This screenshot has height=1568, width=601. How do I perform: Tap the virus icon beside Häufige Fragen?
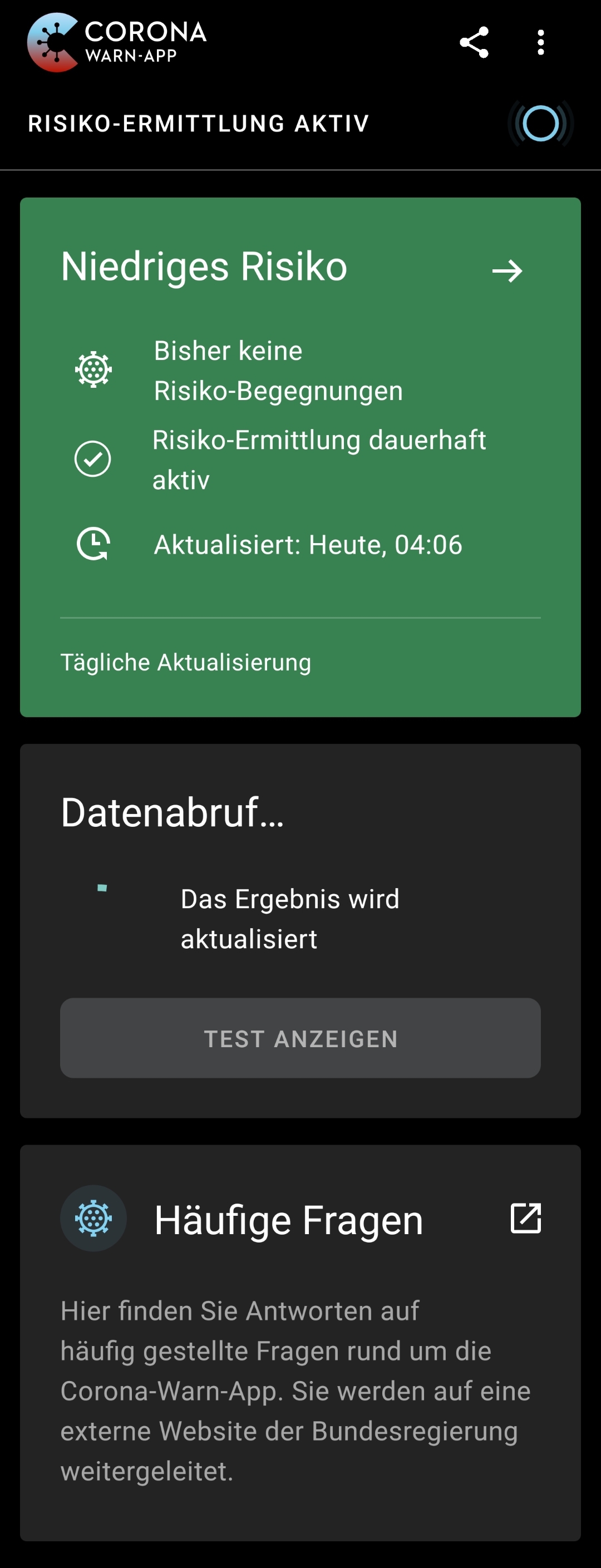click(93, 1218)
